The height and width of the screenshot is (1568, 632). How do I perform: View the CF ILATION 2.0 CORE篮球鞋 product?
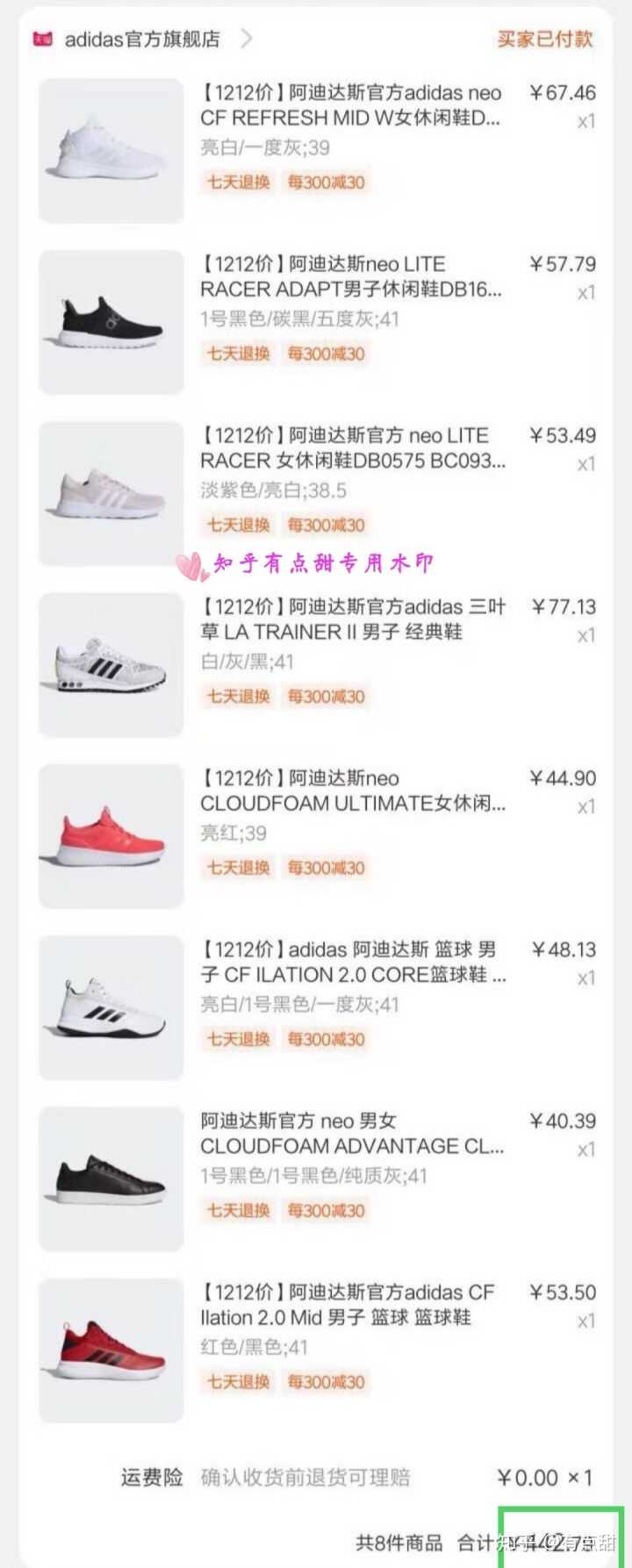[351, 962]
